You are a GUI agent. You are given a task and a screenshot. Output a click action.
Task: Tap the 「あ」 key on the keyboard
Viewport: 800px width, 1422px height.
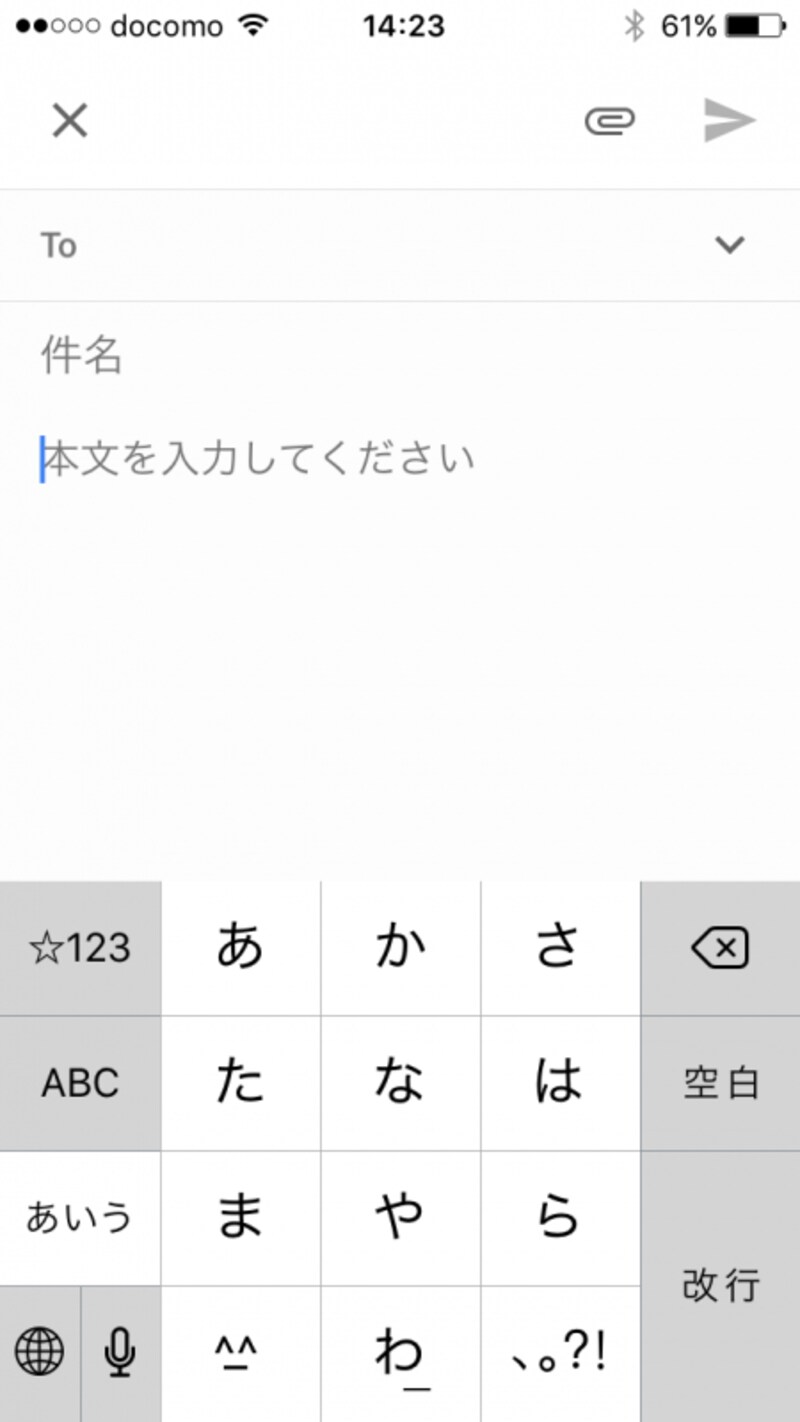click(240, 948)
